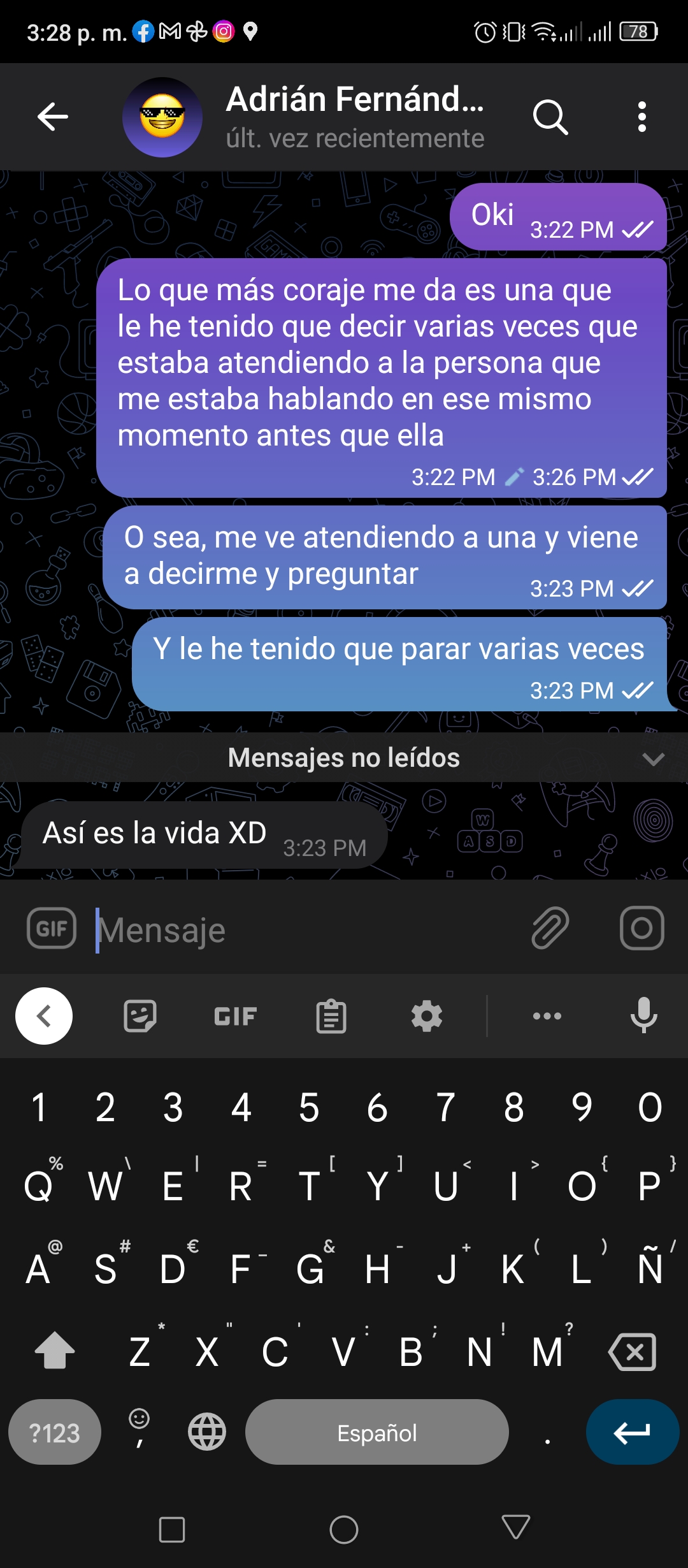Open keyboard sticker panel
The height and width of the screenshot is (1568, 688).
[140, 1016]
